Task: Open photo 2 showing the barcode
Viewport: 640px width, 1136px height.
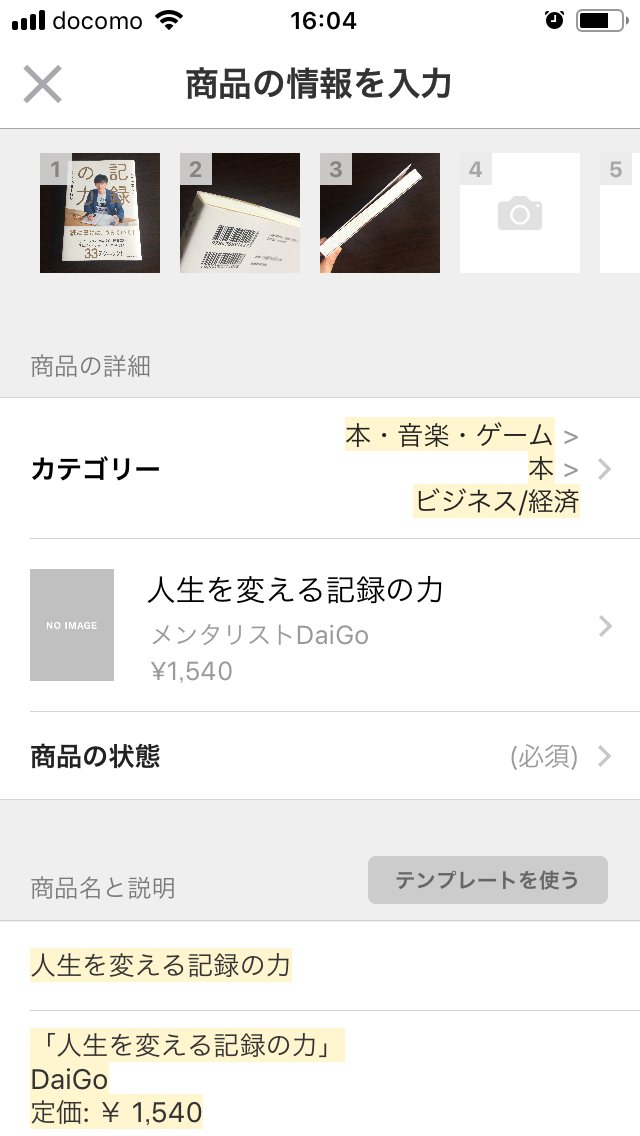Action: 240,213
